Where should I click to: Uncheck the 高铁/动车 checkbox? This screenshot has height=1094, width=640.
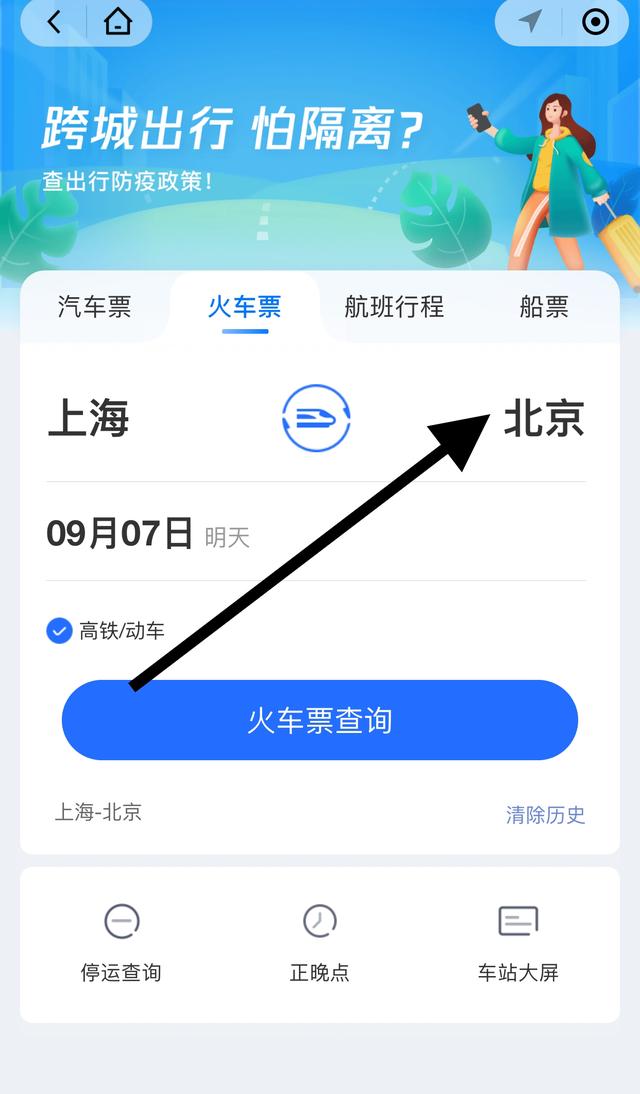coord(59,631)
